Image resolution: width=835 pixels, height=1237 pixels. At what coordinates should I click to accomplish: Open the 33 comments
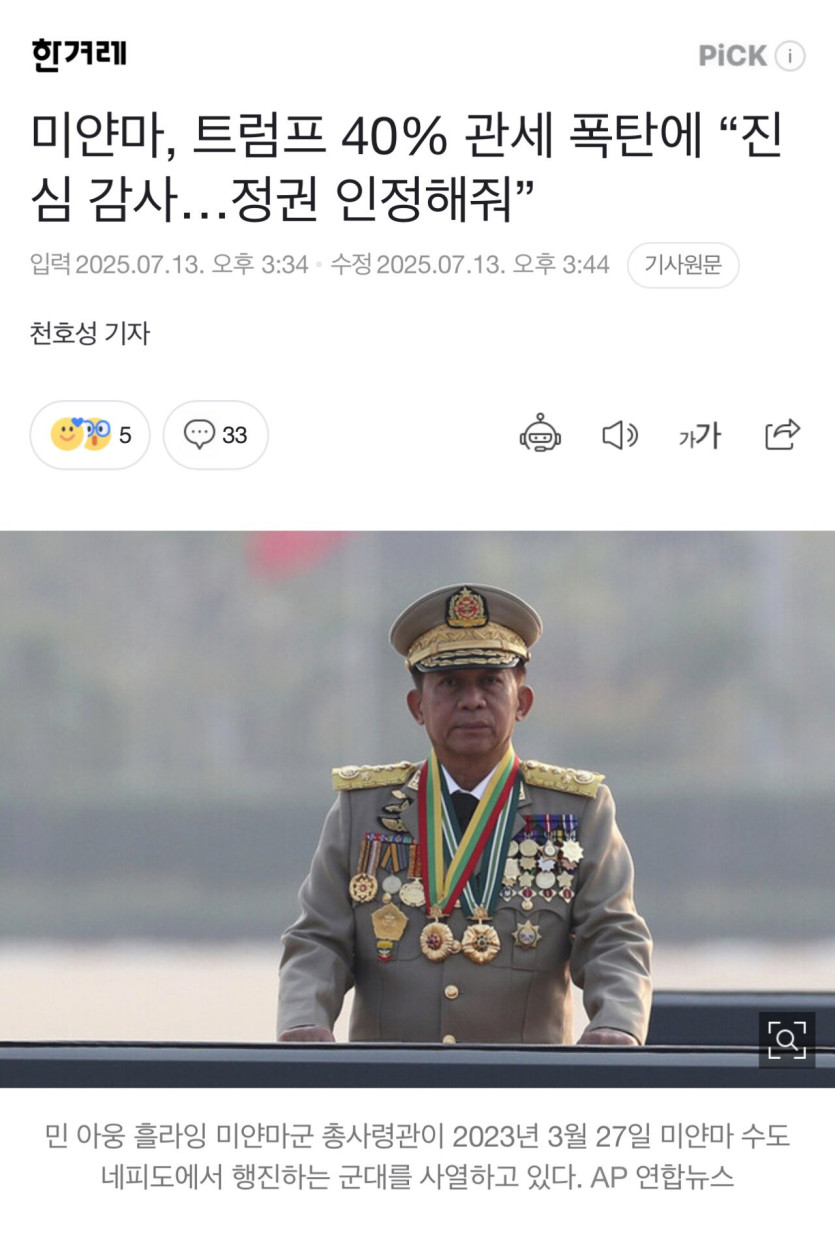[x=216, y=435]
